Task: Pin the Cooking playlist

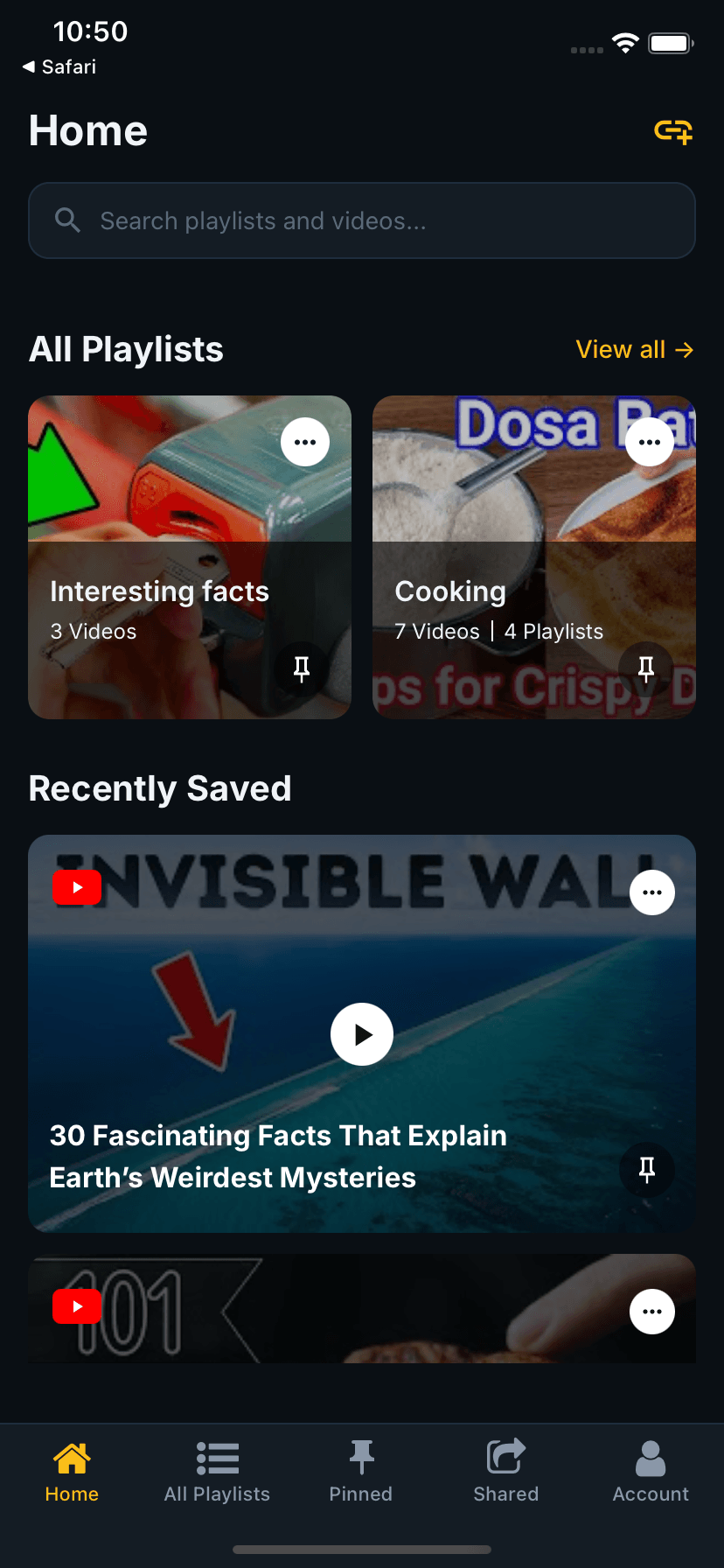Action: click(x=646, y=669)
